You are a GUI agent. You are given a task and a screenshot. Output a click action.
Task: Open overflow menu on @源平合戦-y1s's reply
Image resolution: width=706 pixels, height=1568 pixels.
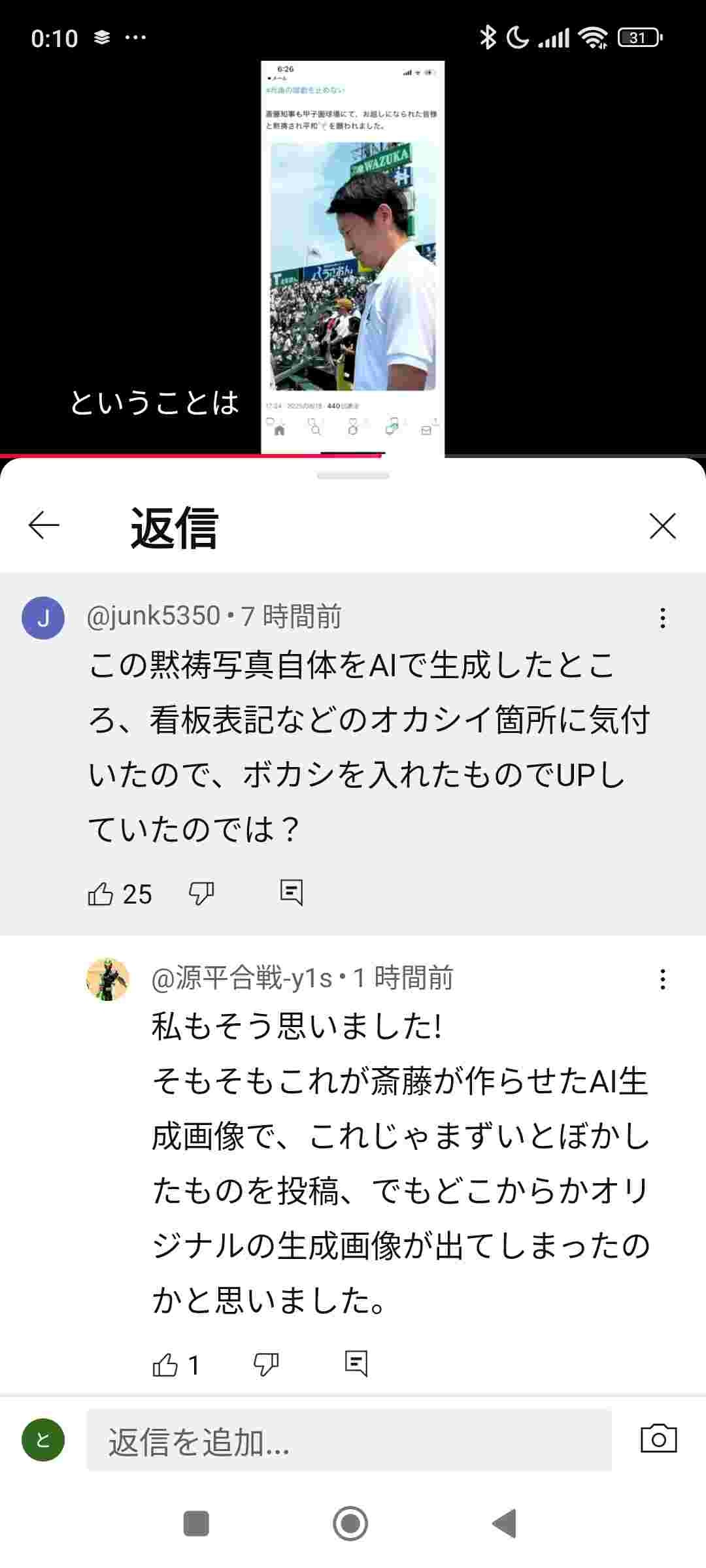tap(662, 979)
